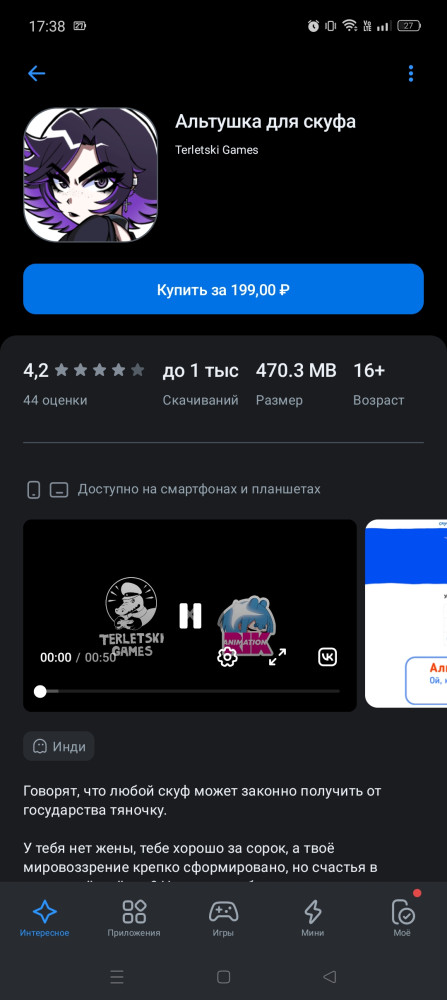Pause the trailer video
The height and width of the screenshot is (1000, 447).
pyautogui.click(x=190, y=616)
